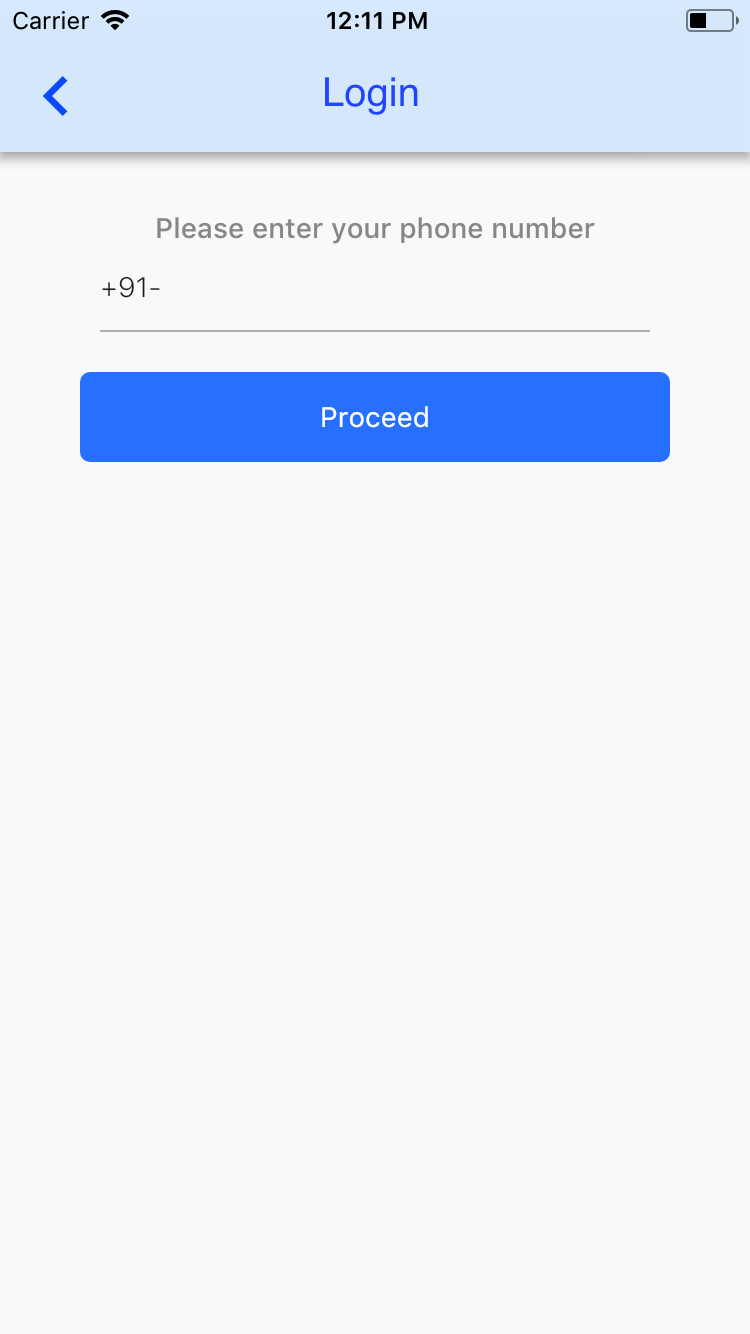Go back using the header arrow
Image resolution: width=750 pixels, height=1334 pixels.
pos(55,96)
